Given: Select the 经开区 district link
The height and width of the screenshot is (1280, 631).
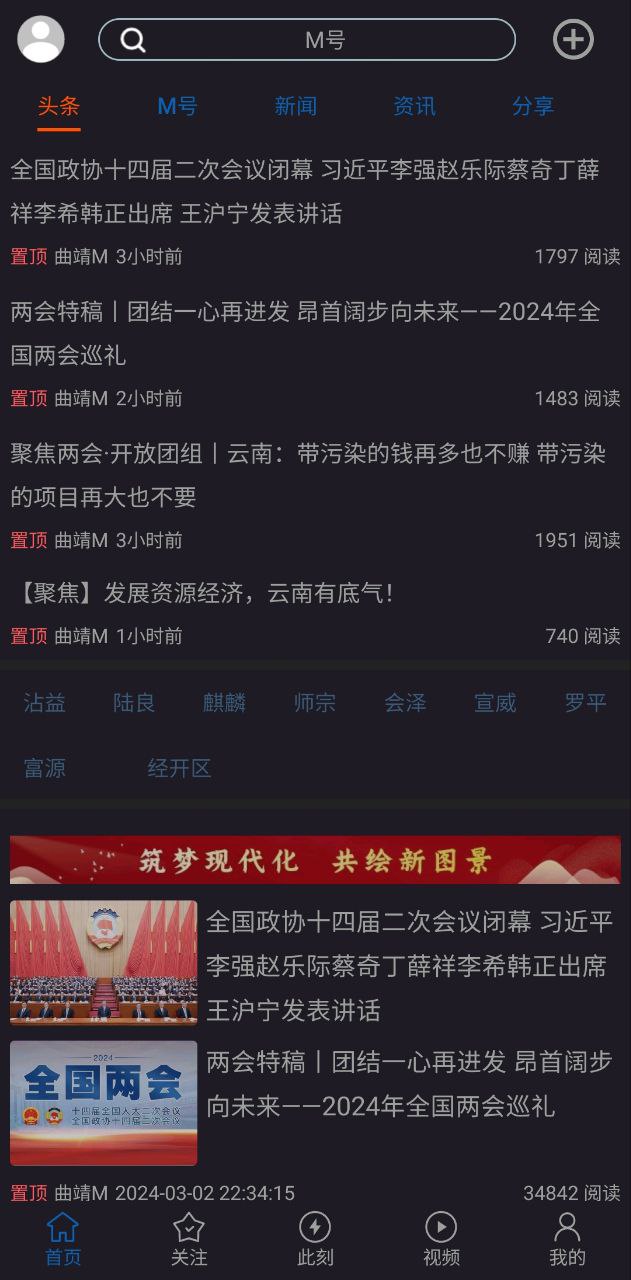Looking at the screenshot, I should pyautogui.click(x=179, y=768).
